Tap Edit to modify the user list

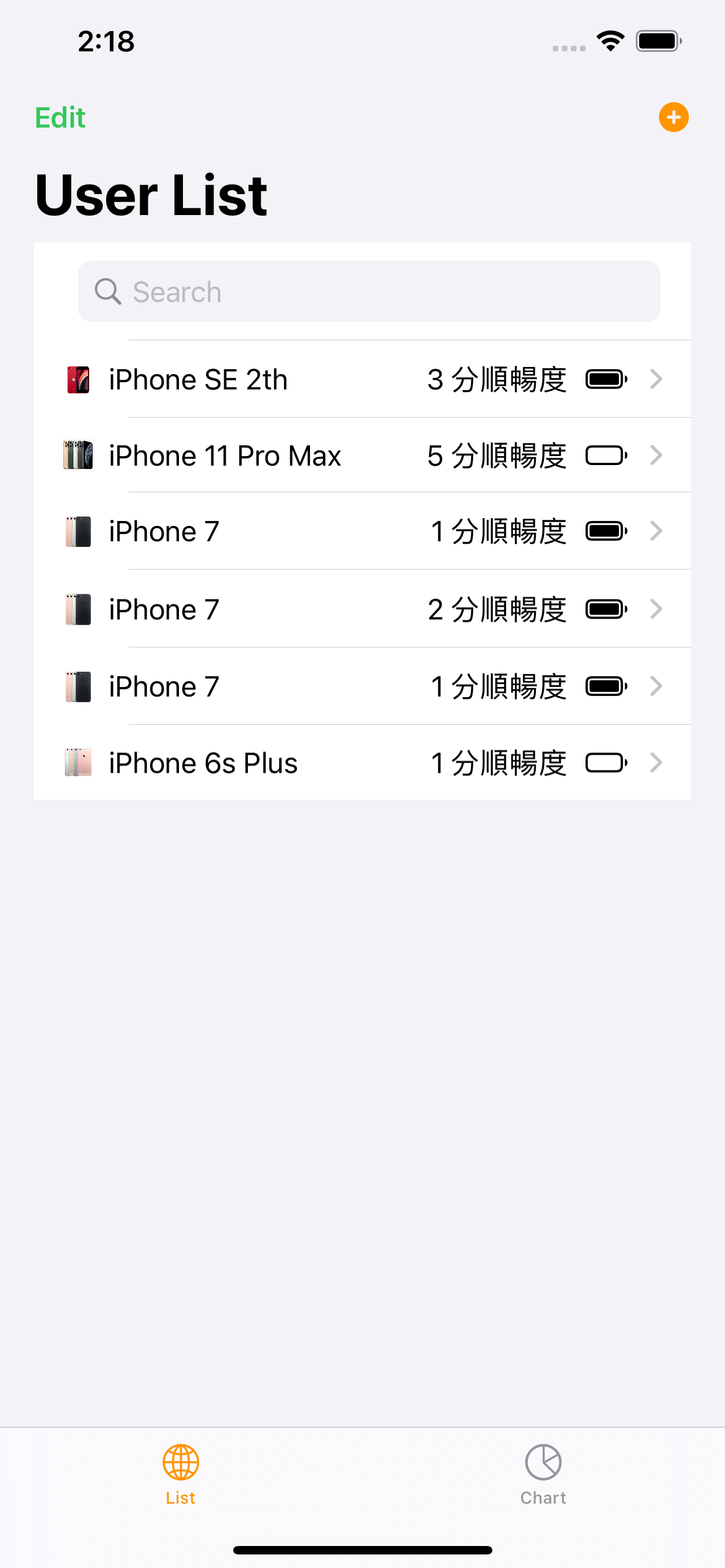(x=59, y=117)
